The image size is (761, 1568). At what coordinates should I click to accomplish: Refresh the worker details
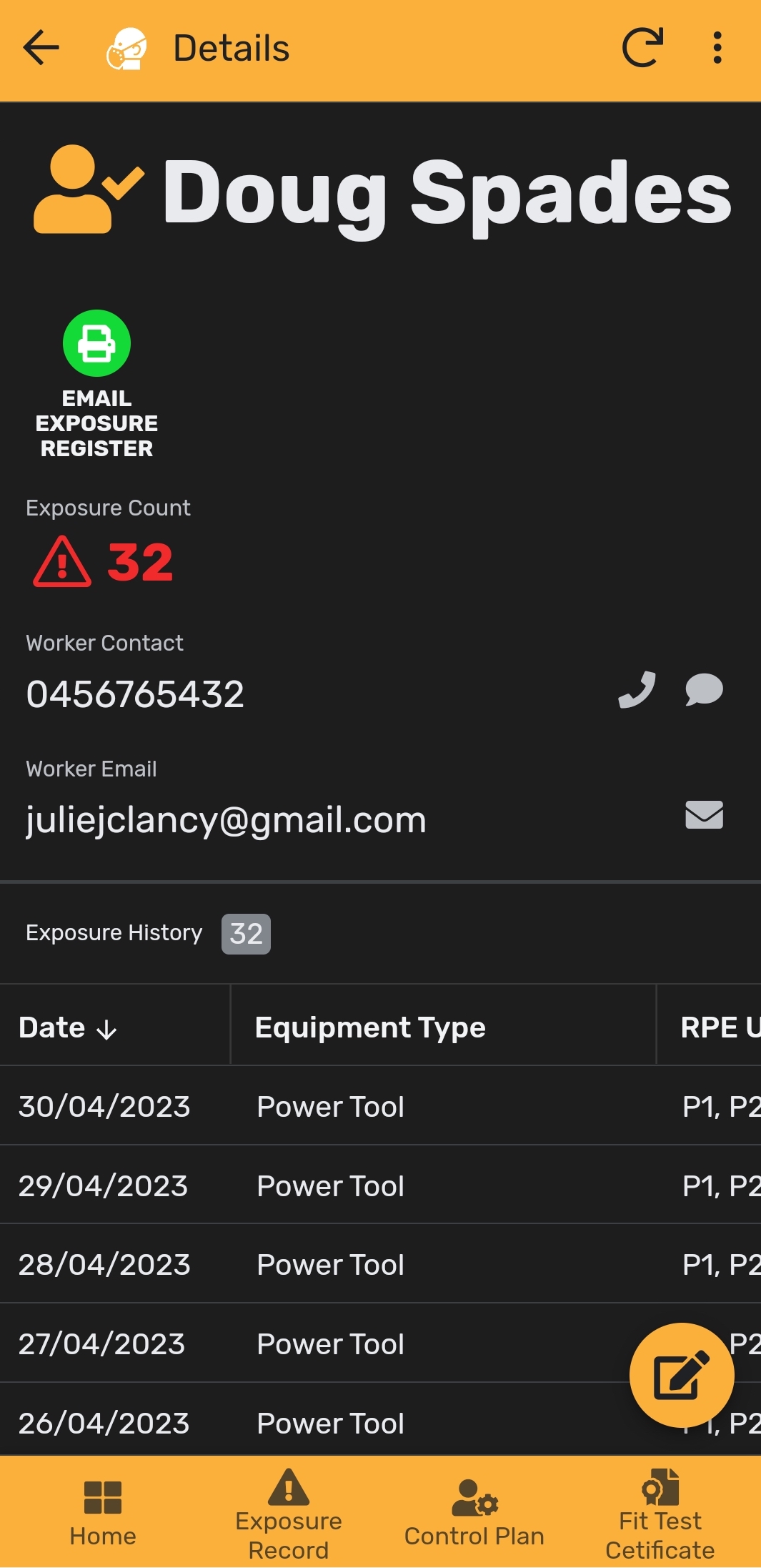coord(642,49)
